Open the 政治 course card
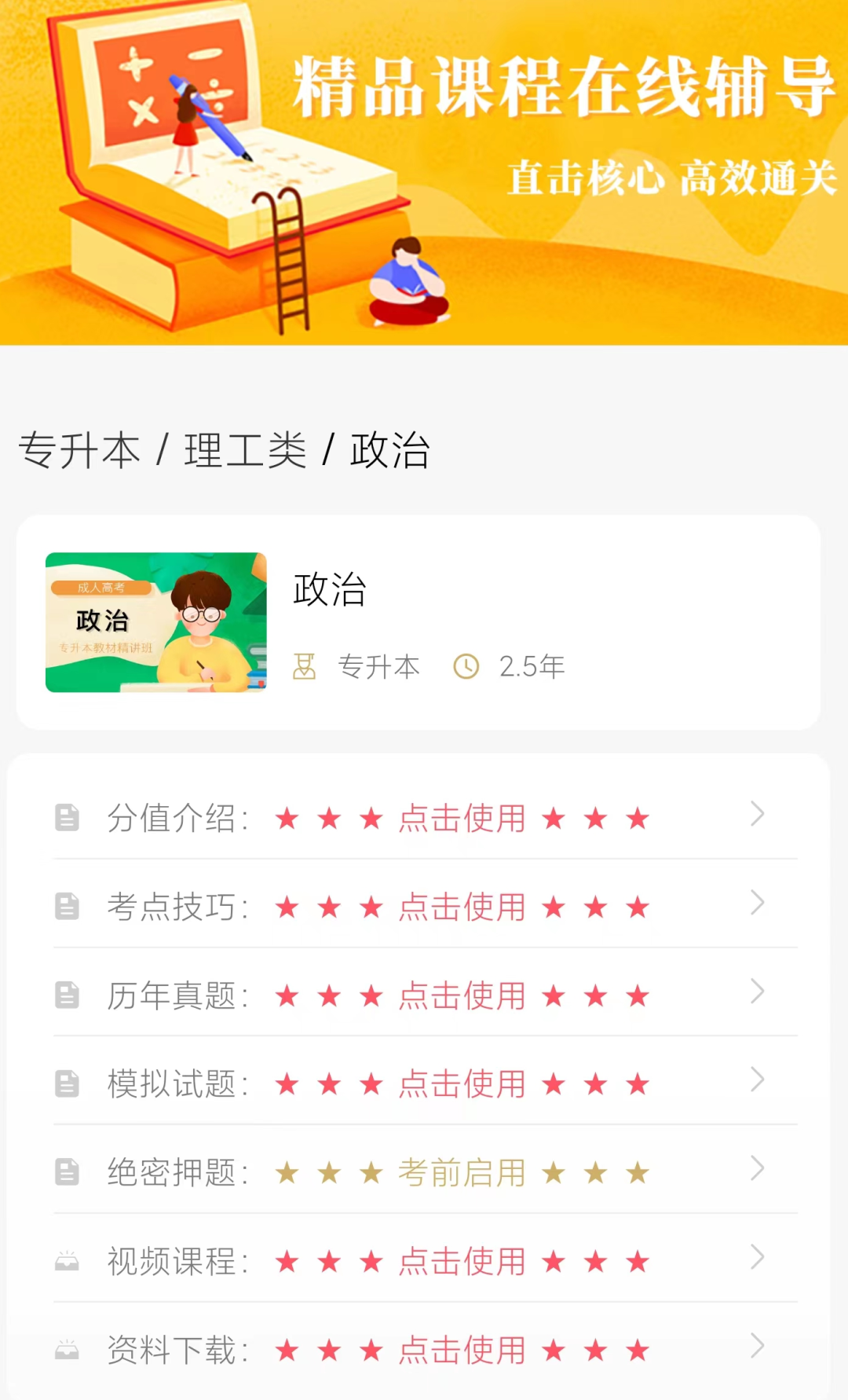848x1400 pixels. point(418,622)
